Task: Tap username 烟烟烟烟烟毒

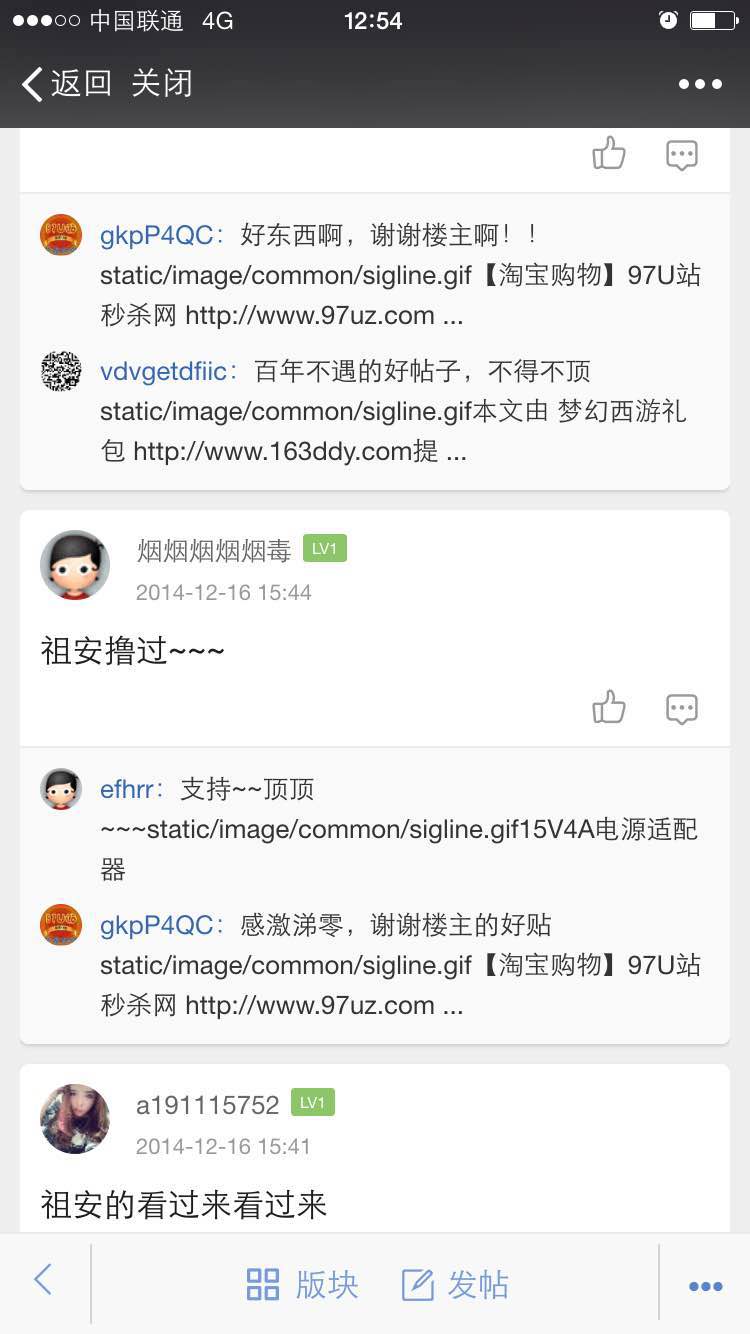Action: [214, 550]
